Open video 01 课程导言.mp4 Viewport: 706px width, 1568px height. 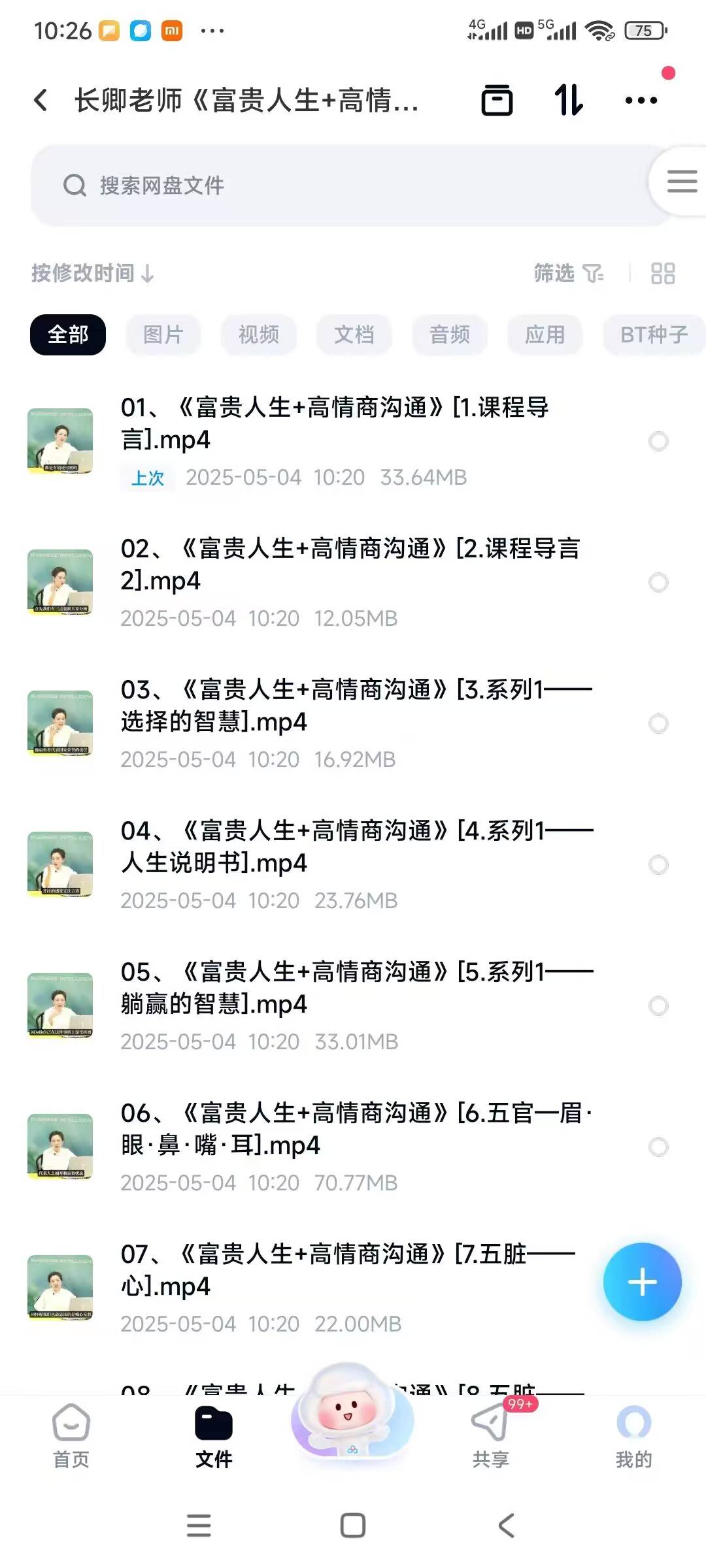333,423
